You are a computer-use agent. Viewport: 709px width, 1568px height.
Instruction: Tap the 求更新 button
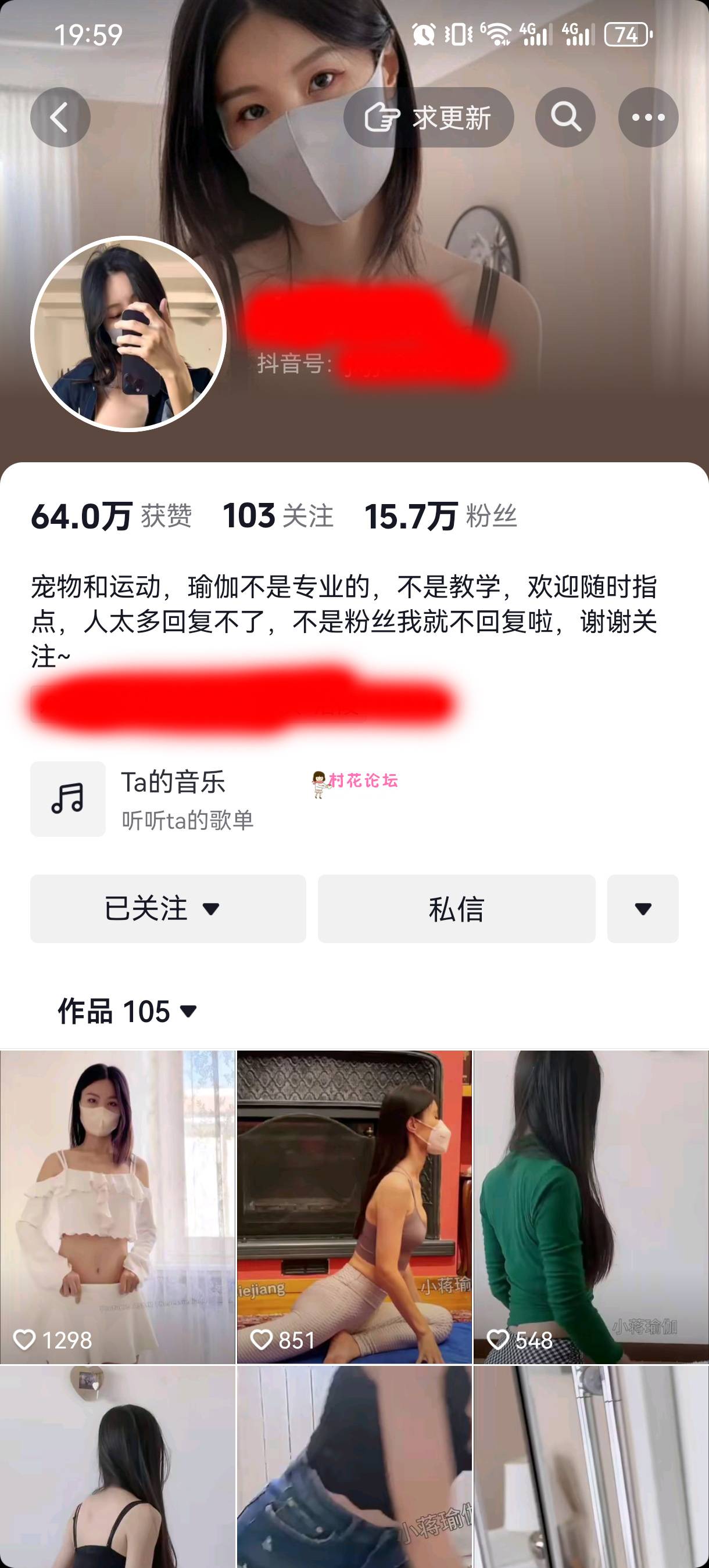(x=428, y=117)
